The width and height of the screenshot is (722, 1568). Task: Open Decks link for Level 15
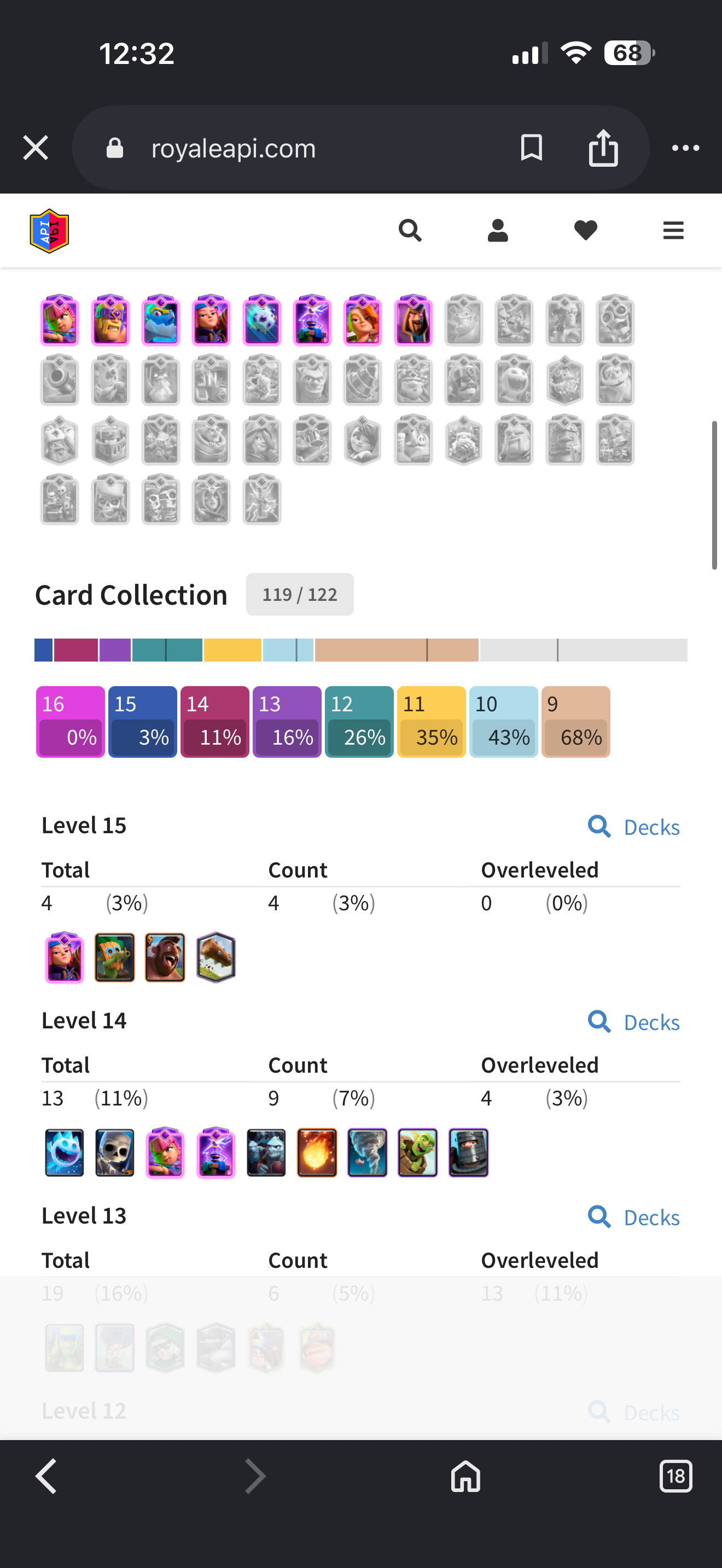(634, 827)
